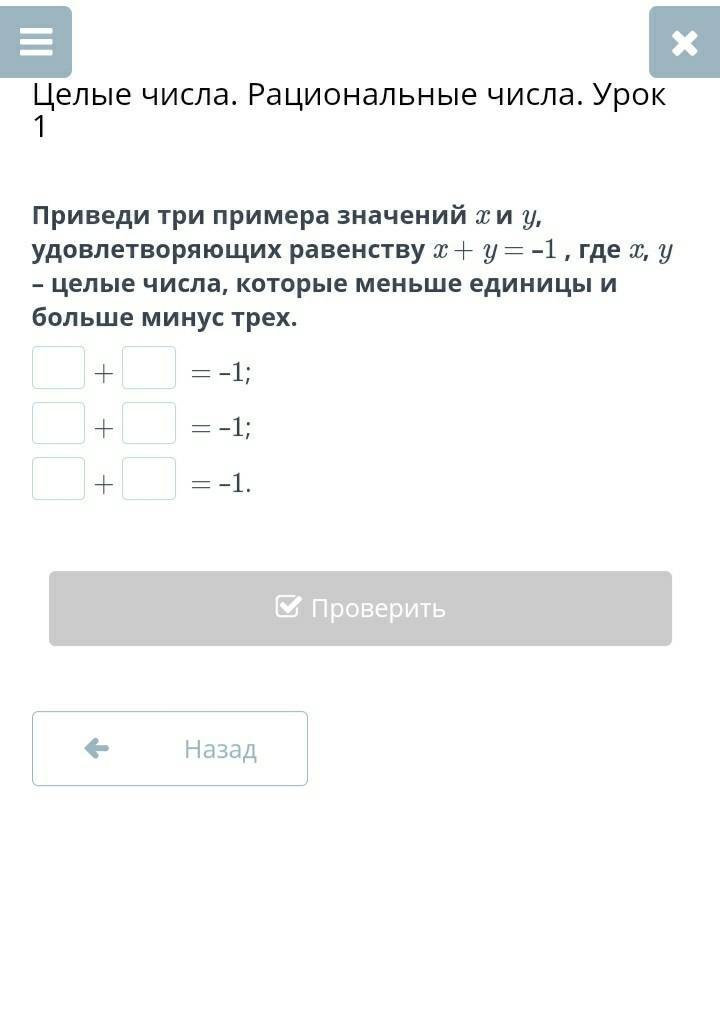This screenshot has width=720, height=1028.
Task: Select the first input box in the second equation
Action: [x=58, y=423]
